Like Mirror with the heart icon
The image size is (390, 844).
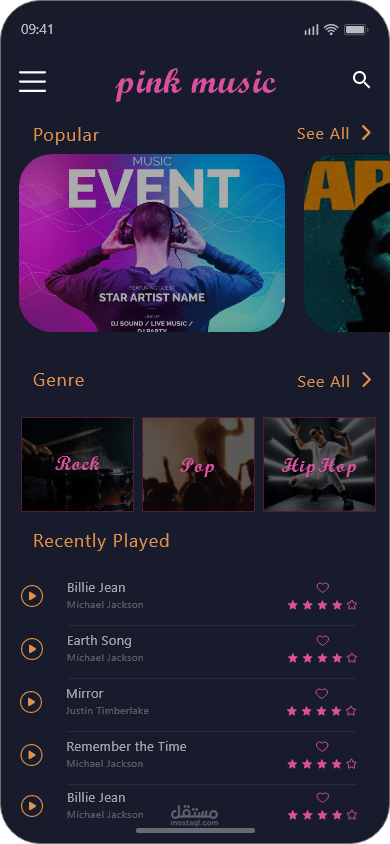(321, 693)
